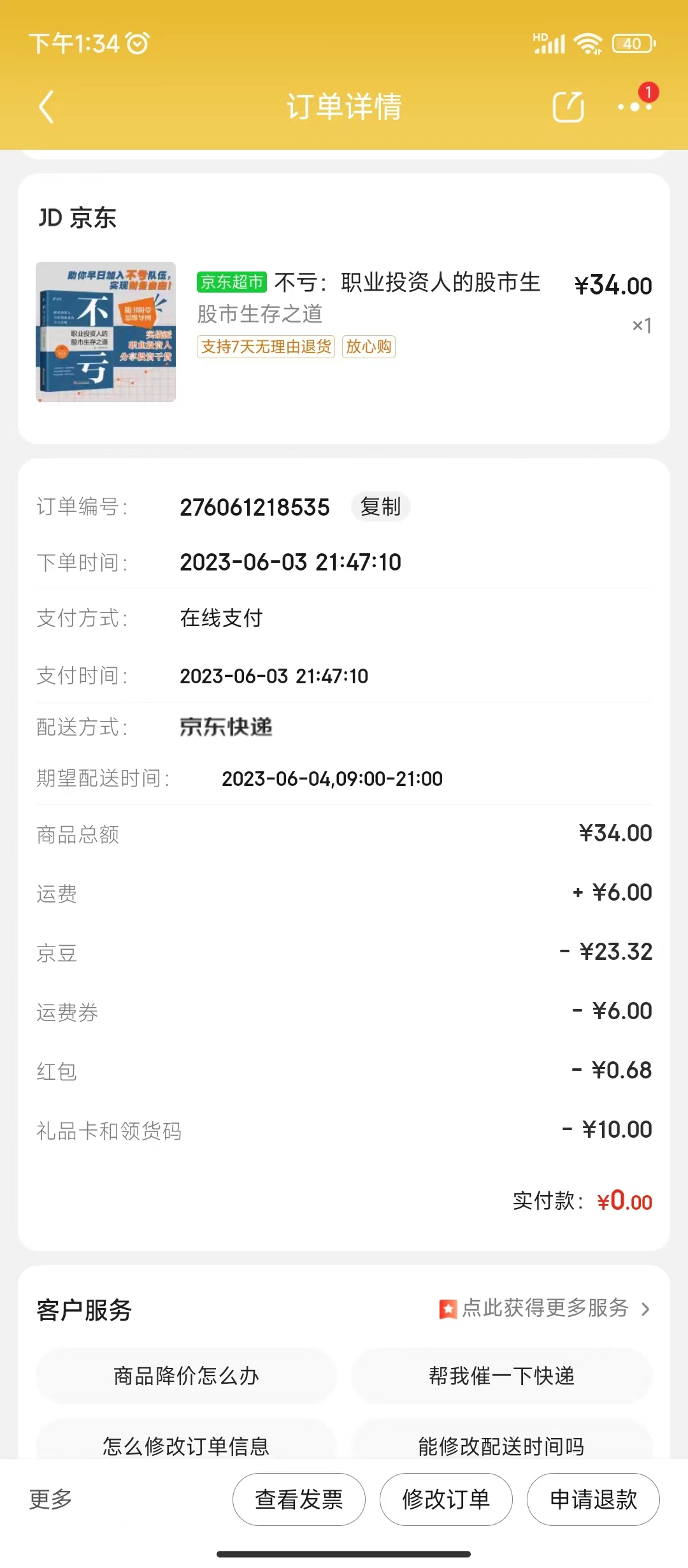Request a refund with 申请退款
688x1568 pixels.
593,1499
